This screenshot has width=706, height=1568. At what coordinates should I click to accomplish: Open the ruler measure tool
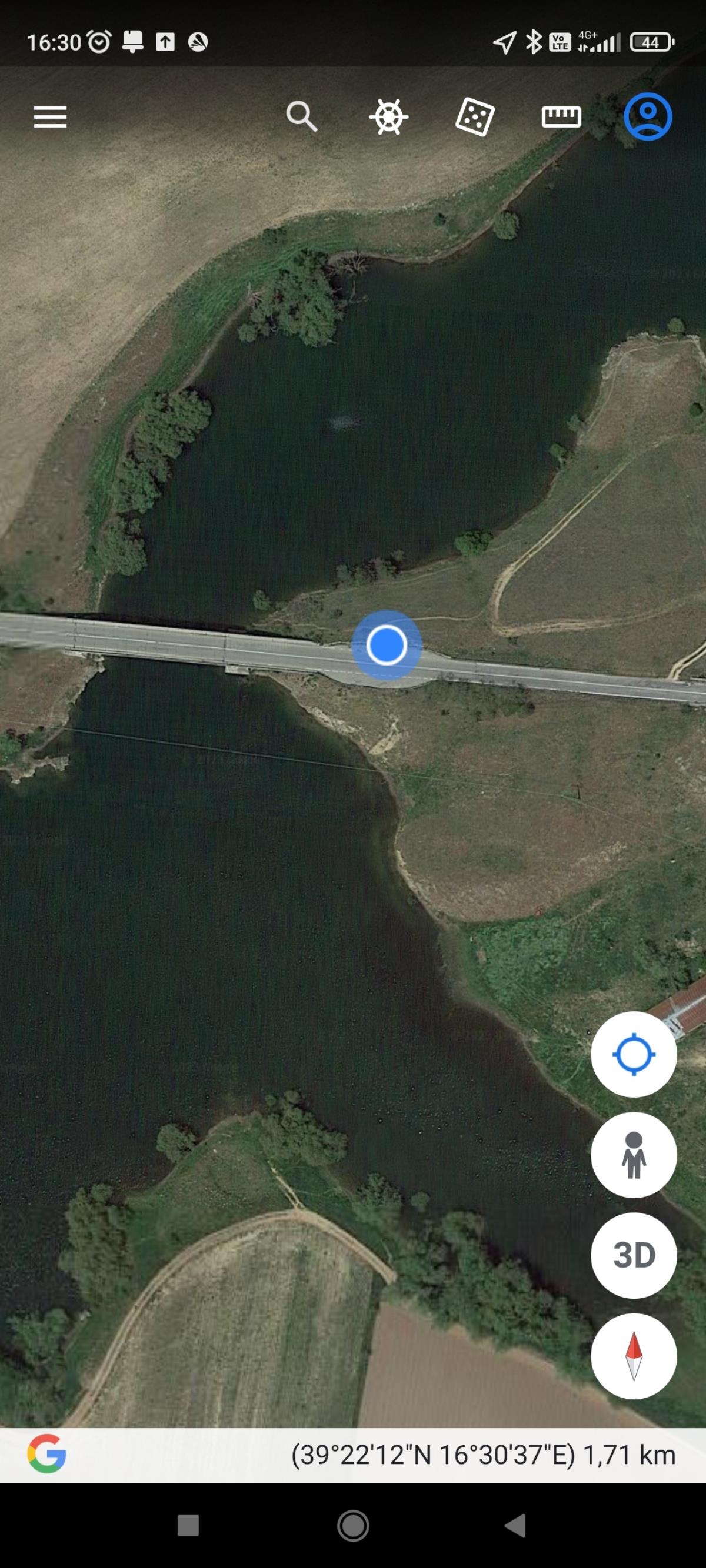point(561,117)
